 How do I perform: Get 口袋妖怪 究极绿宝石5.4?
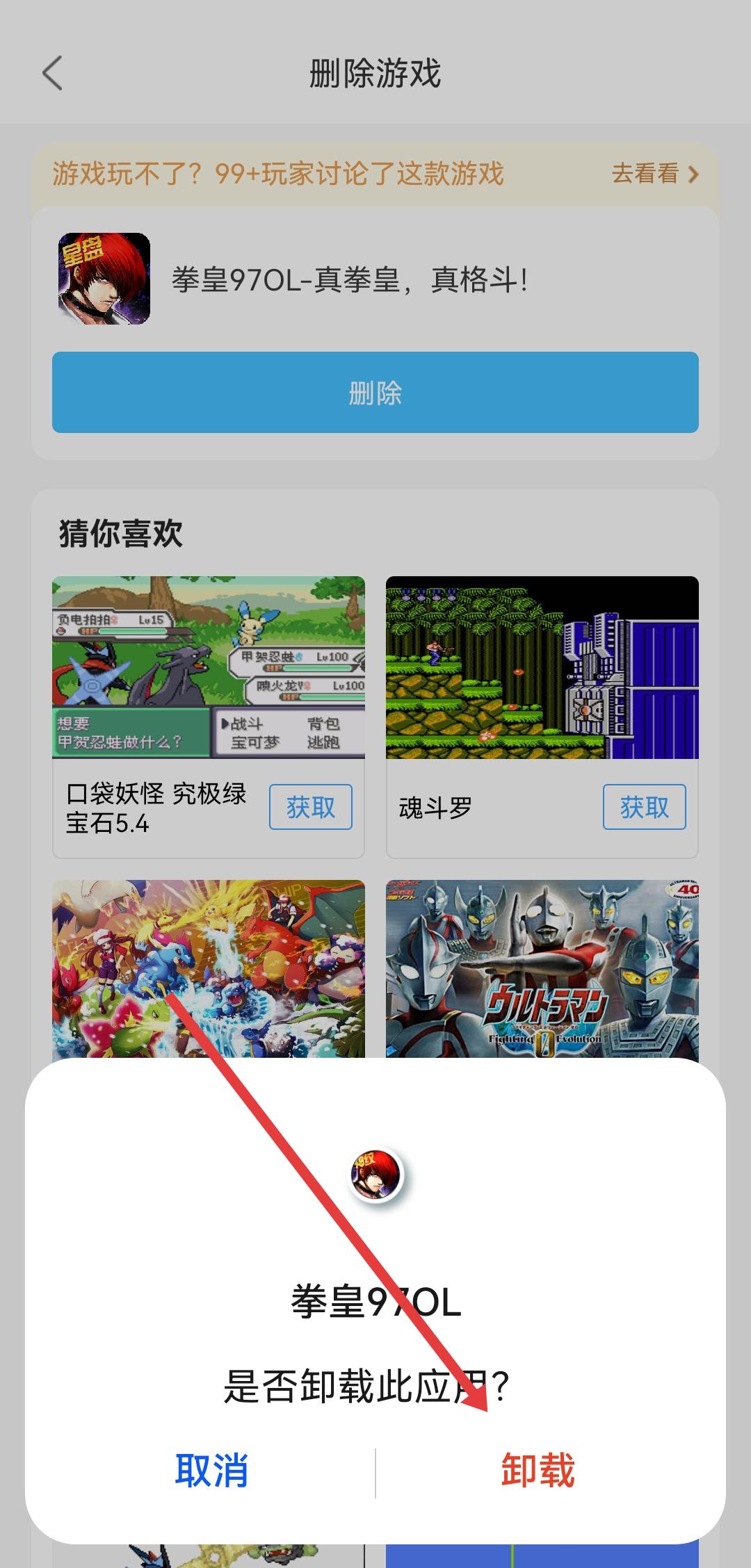click(x=310, y=807)
